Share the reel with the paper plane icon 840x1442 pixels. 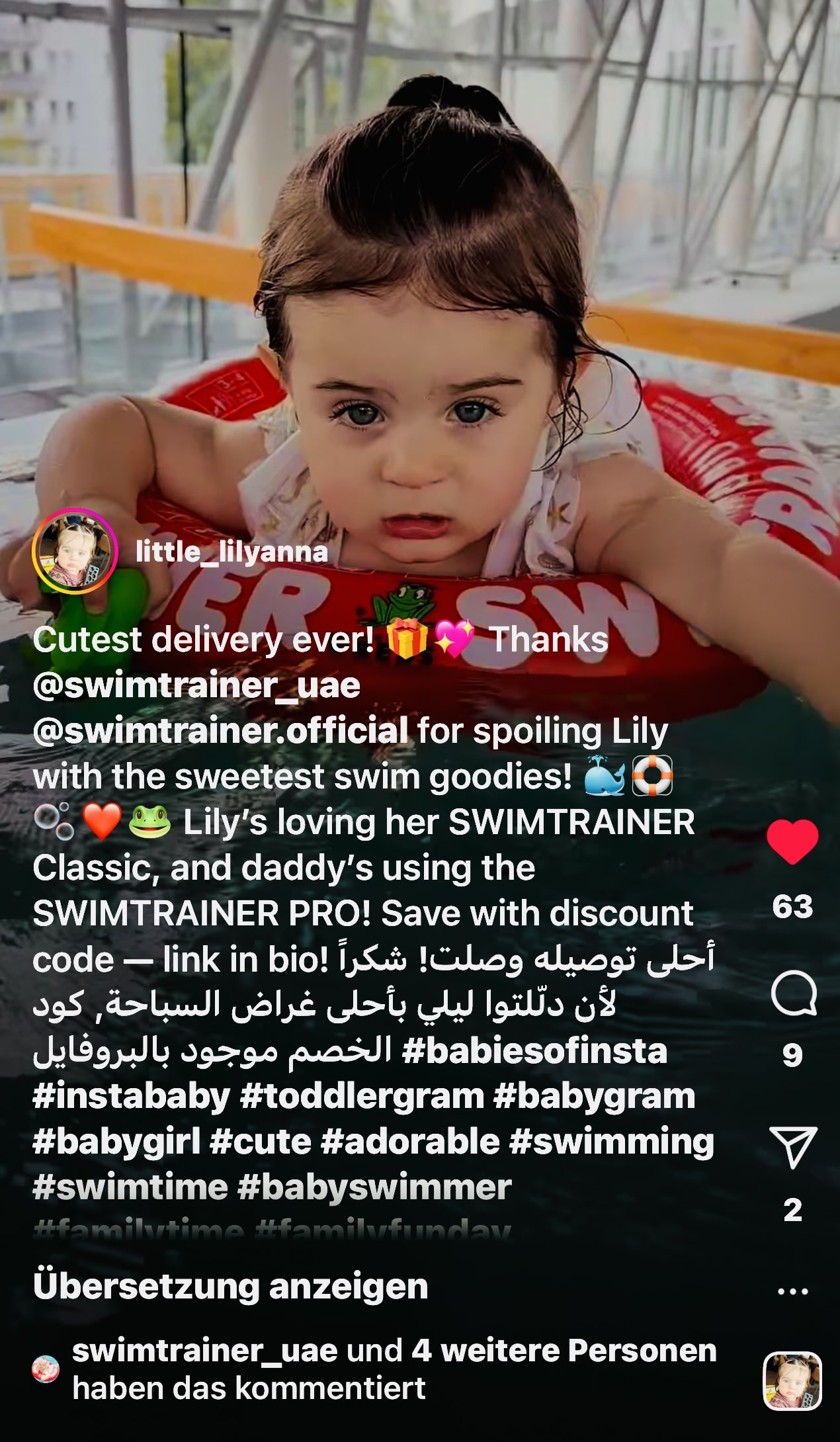[793, 1147]
